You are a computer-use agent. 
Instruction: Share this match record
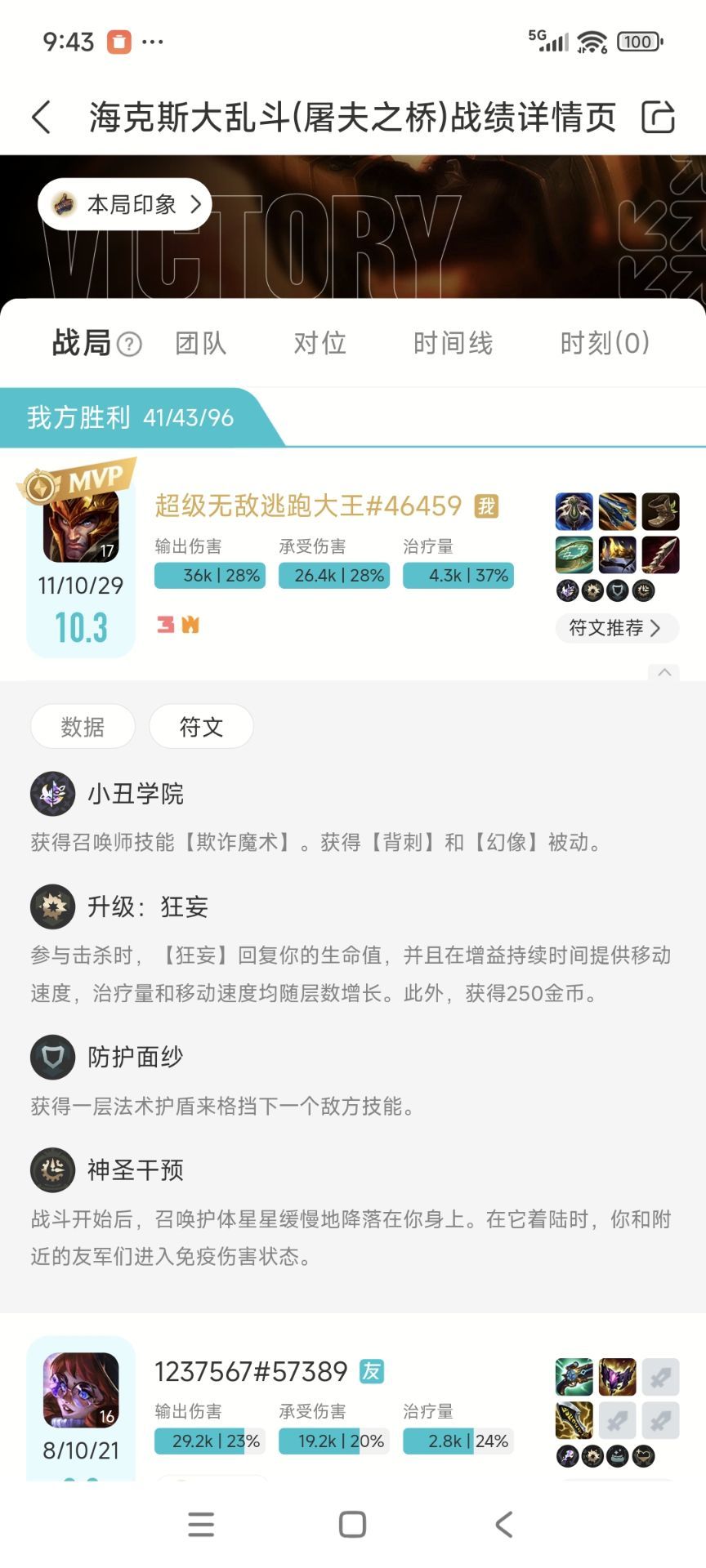[658, 117]
